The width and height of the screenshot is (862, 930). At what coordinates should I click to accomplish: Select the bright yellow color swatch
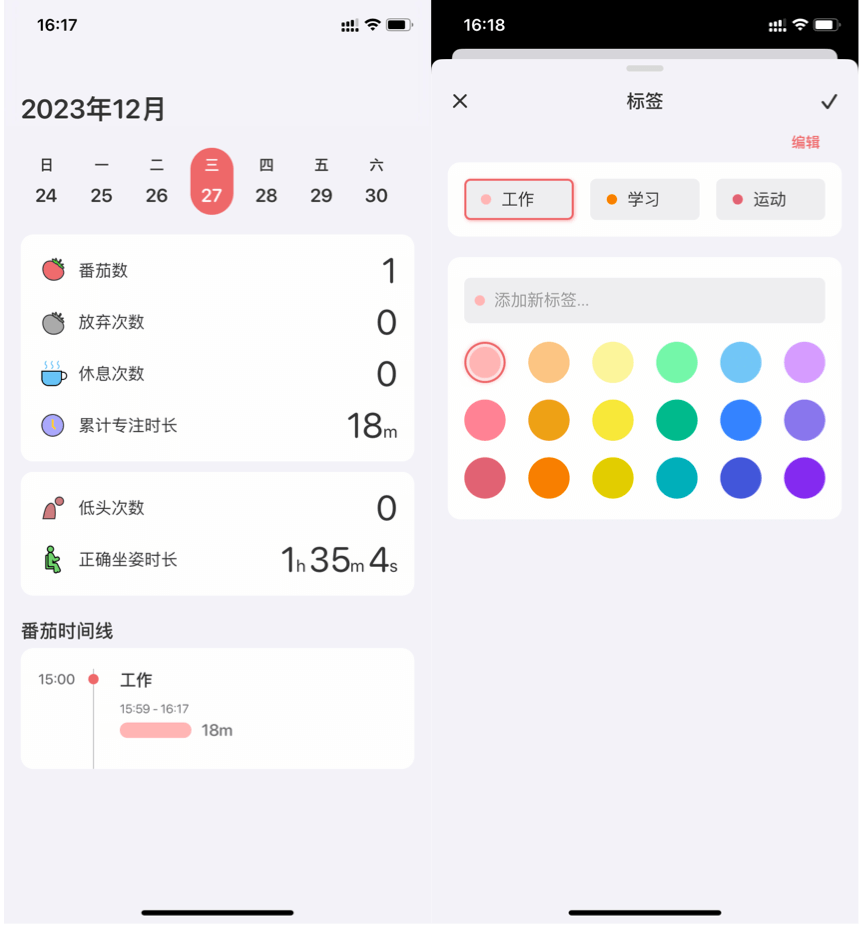point(613,420)
